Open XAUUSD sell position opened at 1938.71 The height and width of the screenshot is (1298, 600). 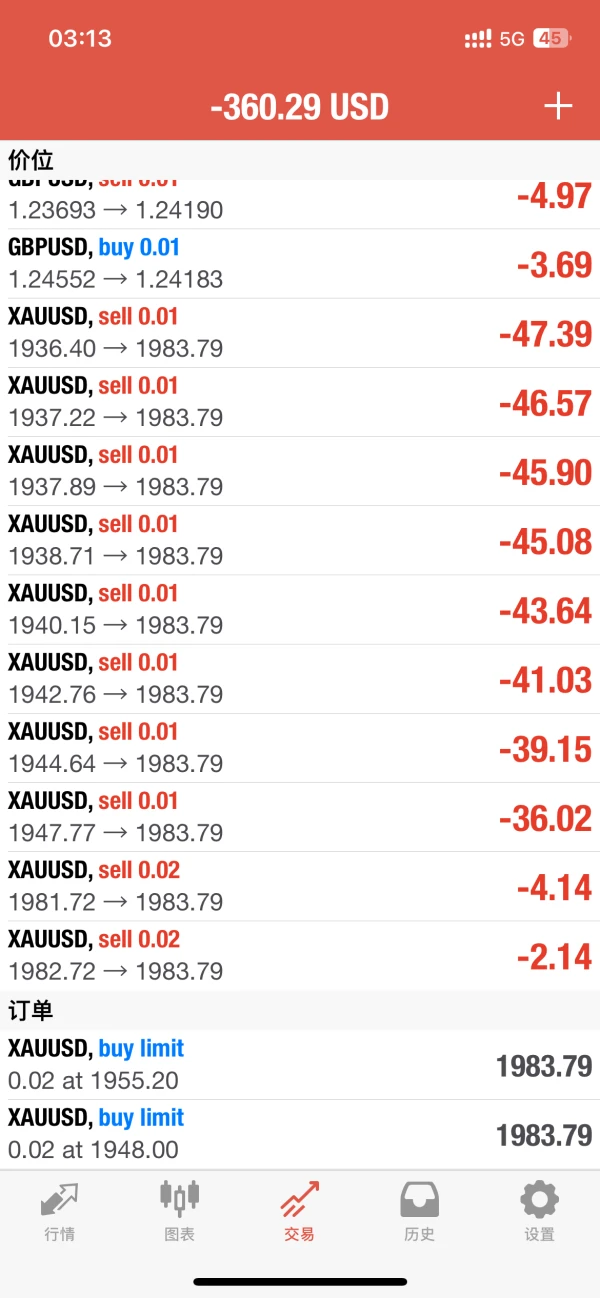pyautogui.click(x=300, y=540)
